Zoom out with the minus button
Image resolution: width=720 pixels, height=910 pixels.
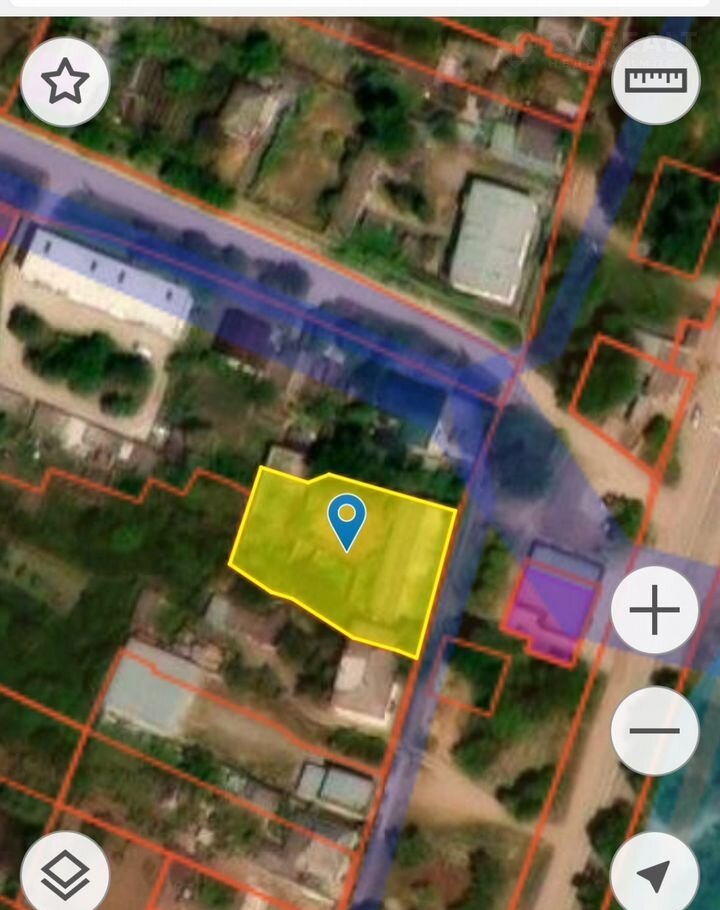click(655, 730)
